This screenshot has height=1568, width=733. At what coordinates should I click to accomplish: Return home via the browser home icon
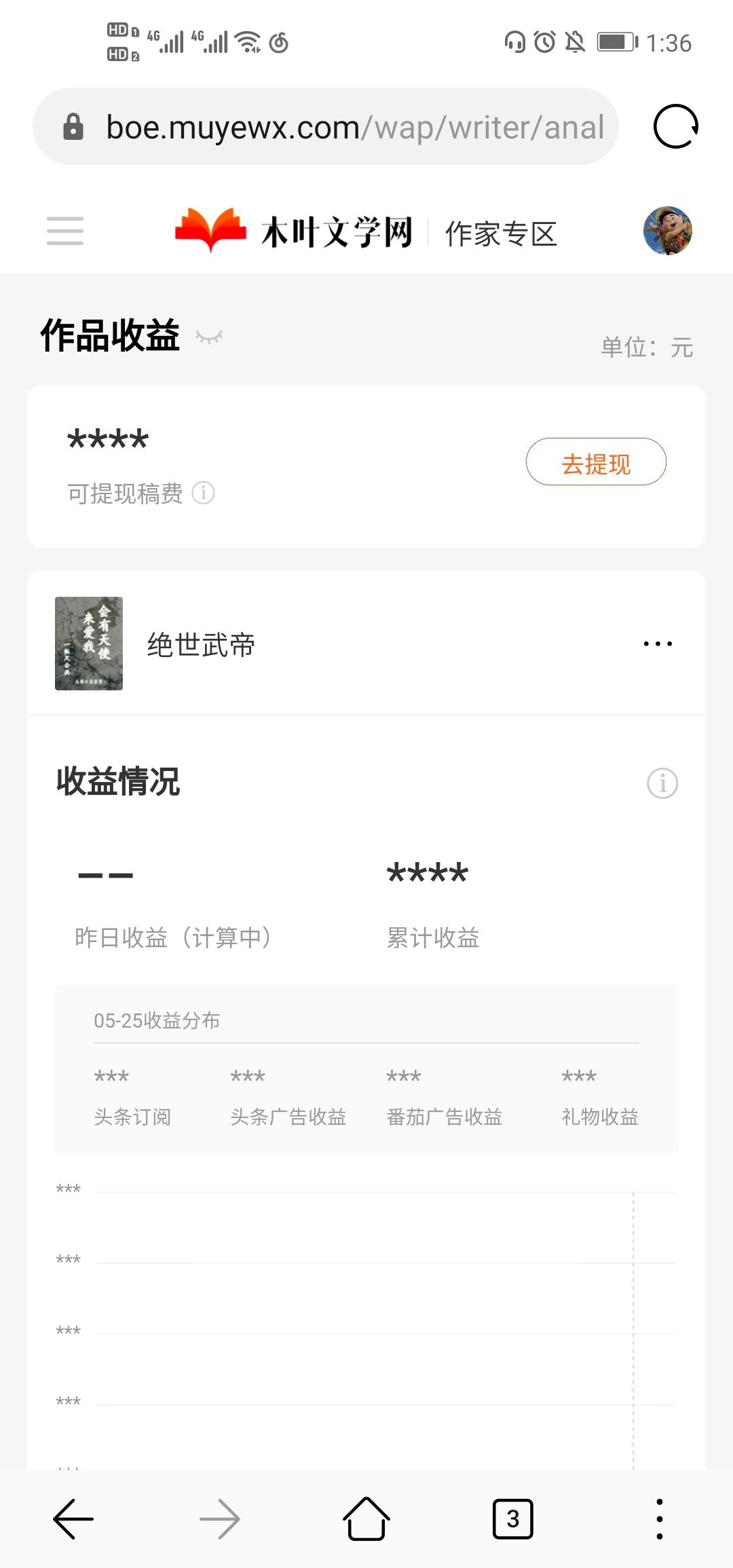[366, 1518]
